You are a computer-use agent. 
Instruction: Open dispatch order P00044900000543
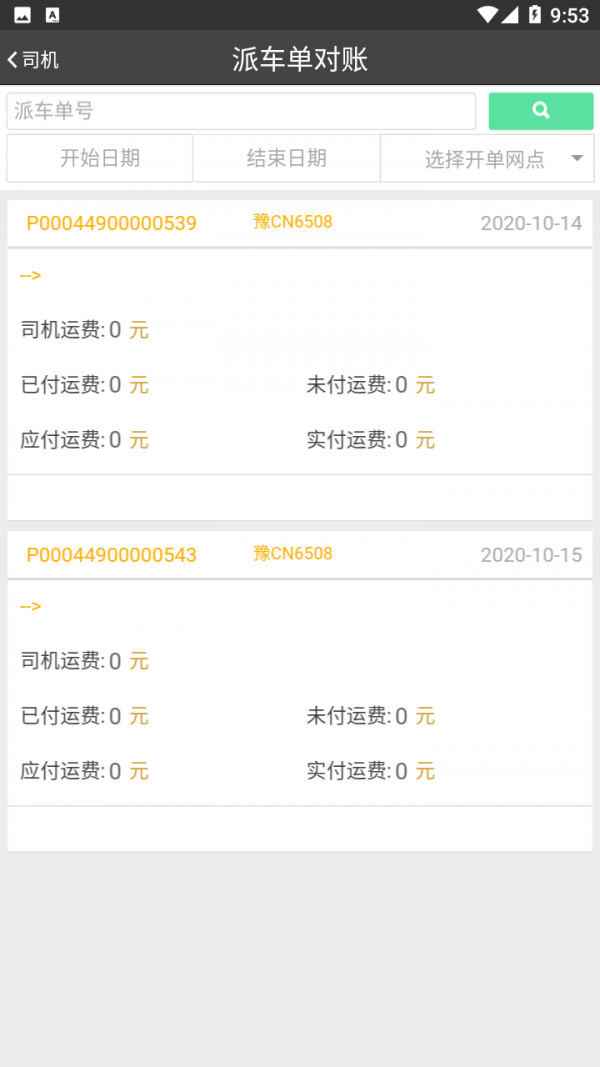pyautogui.click(x=111, y=555)
